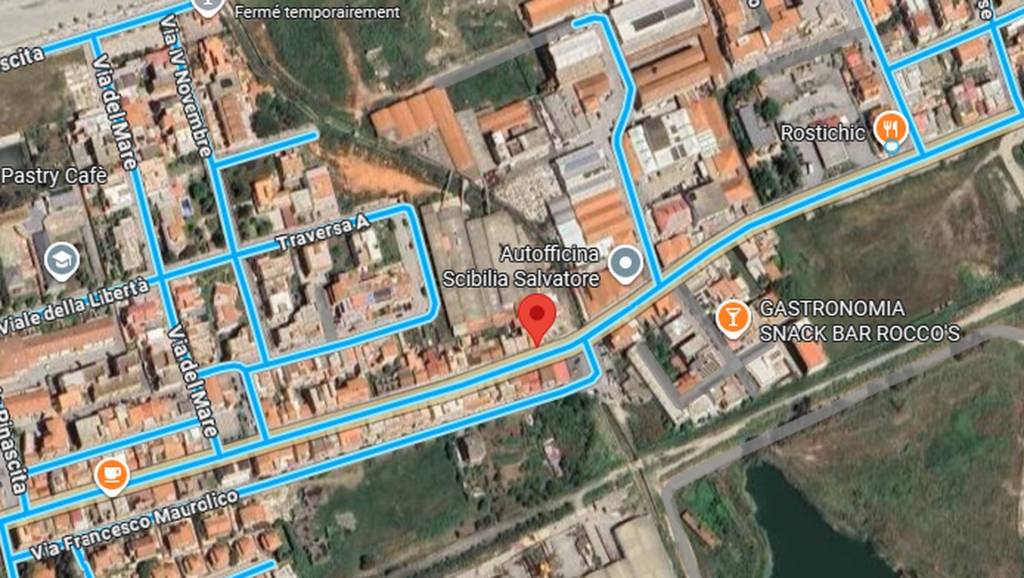The height and width of the screenshot is (578, 1024).
Task: Open the Autofficina Scibilia Salvatore marker
Action: 627,264
